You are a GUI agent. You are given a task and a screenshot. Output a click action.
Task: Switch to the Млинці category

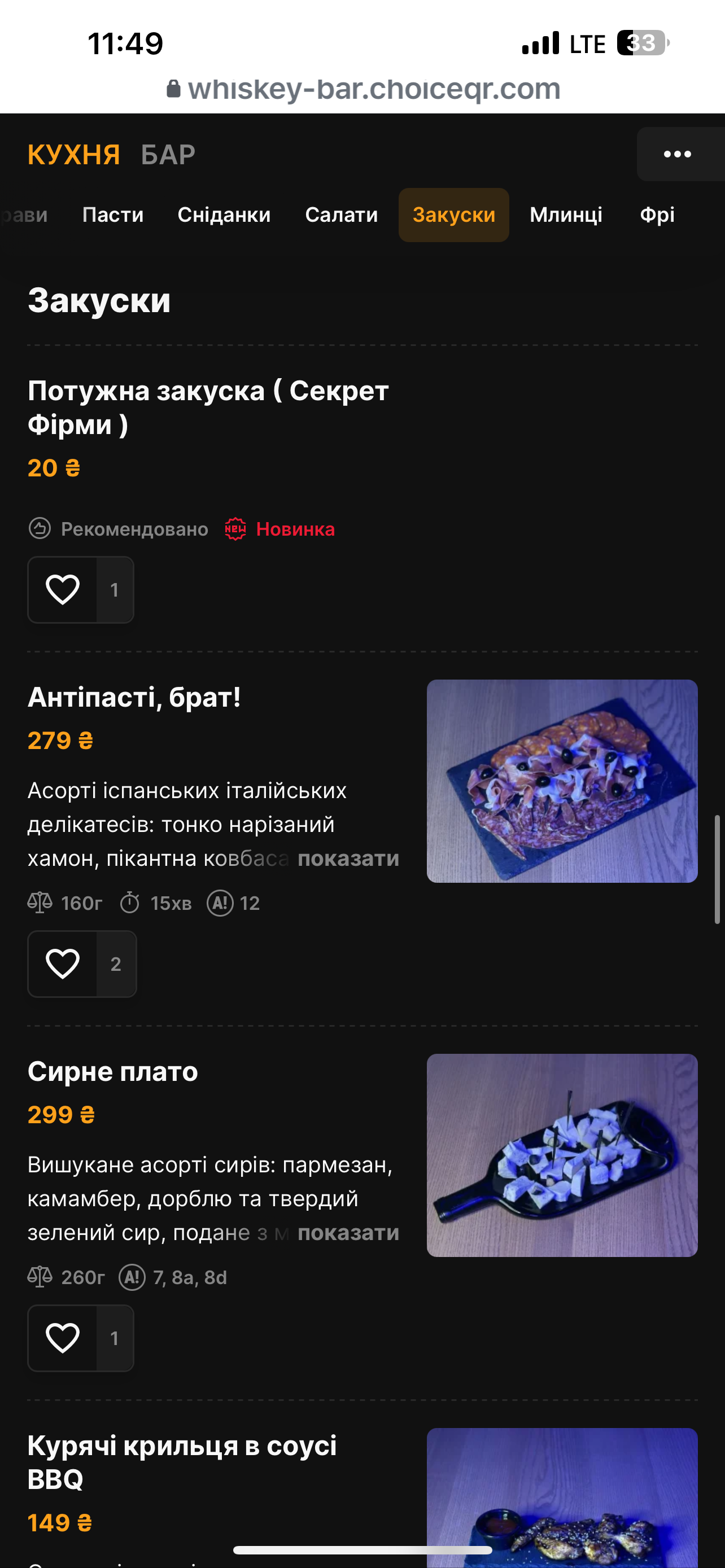566,215
